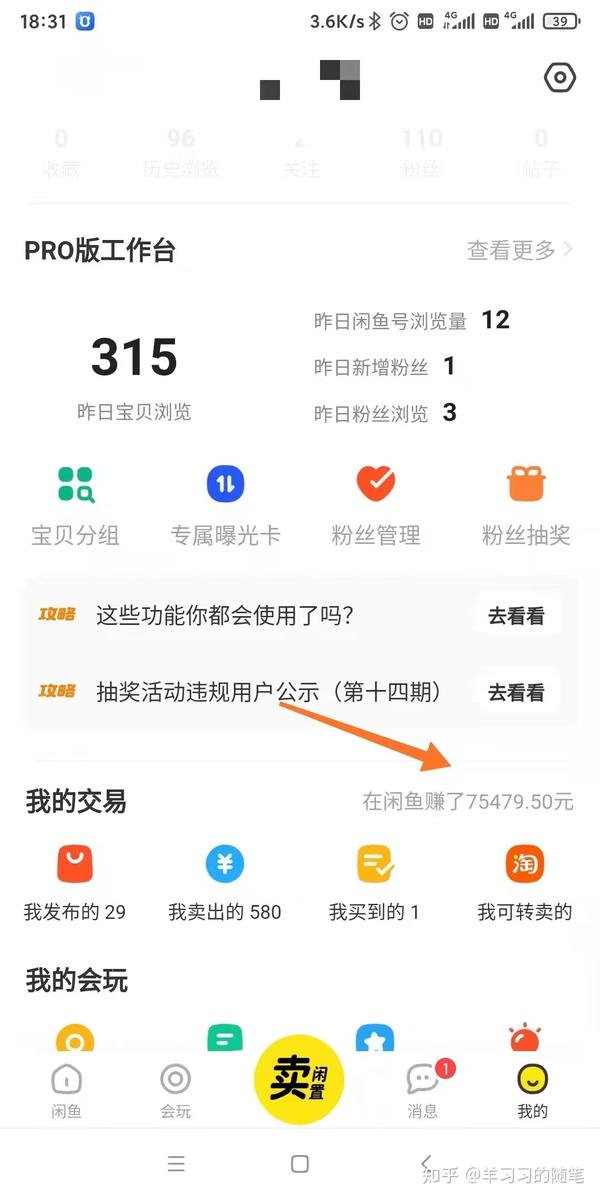Image resolution: width=600 pixels, height=1200 pixels.
Task: Open 我发布的 29
Action: 75,883
